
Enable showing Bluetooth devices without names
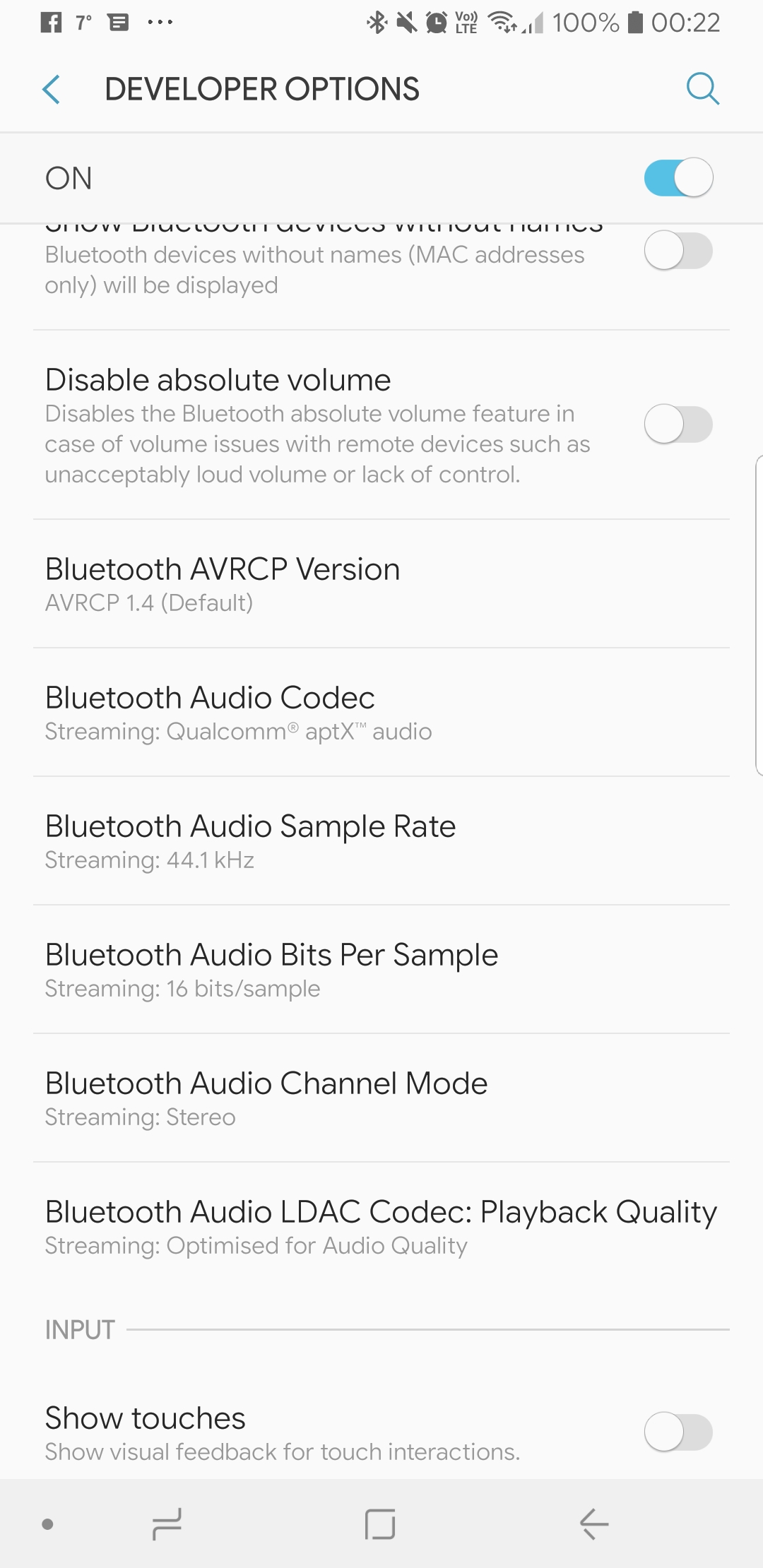(x=678, y=251)
